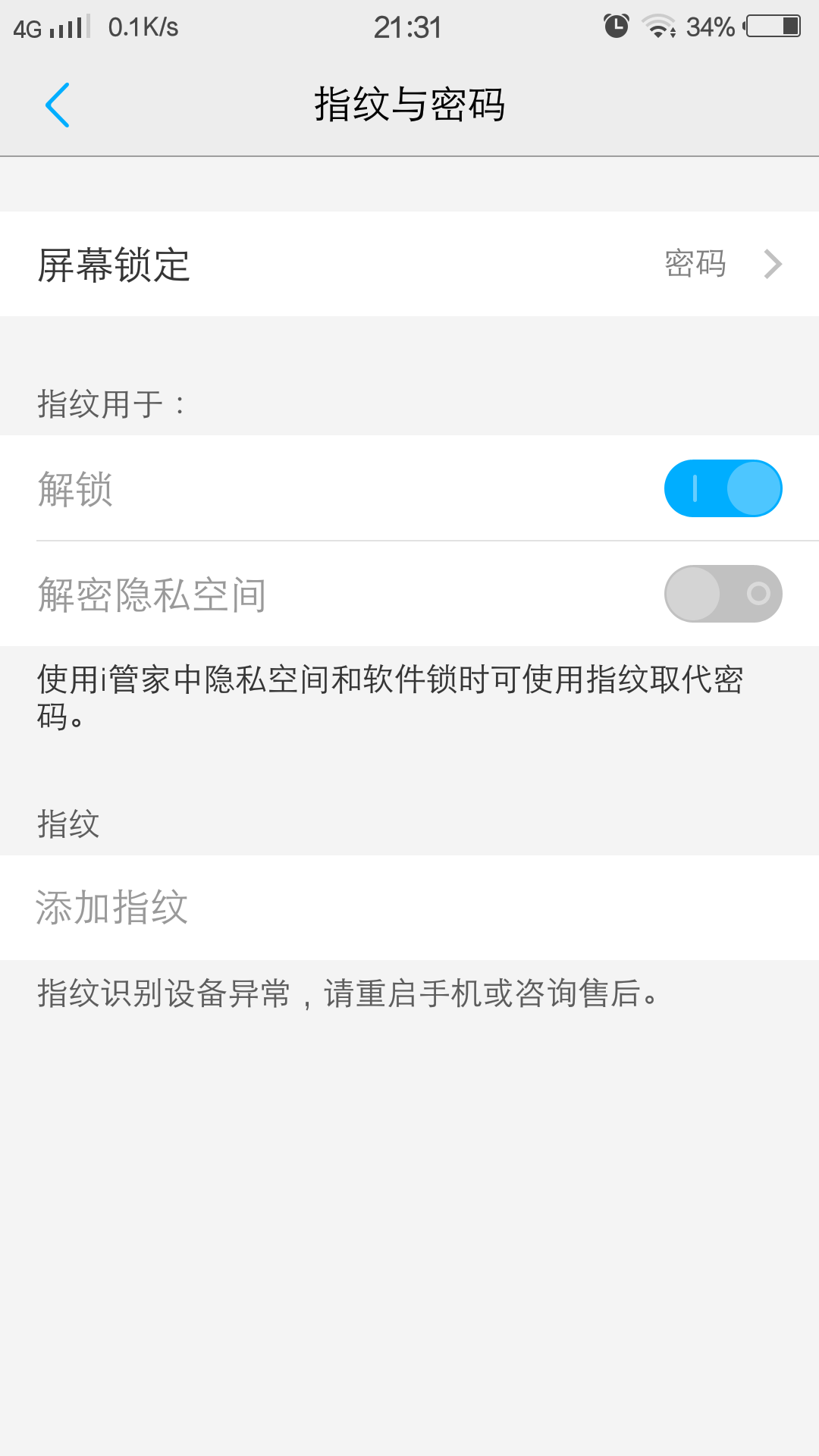Viewport: 819px width, 1456px height.
Task: Click the fingerprint error message text
Action: point(345,990)
